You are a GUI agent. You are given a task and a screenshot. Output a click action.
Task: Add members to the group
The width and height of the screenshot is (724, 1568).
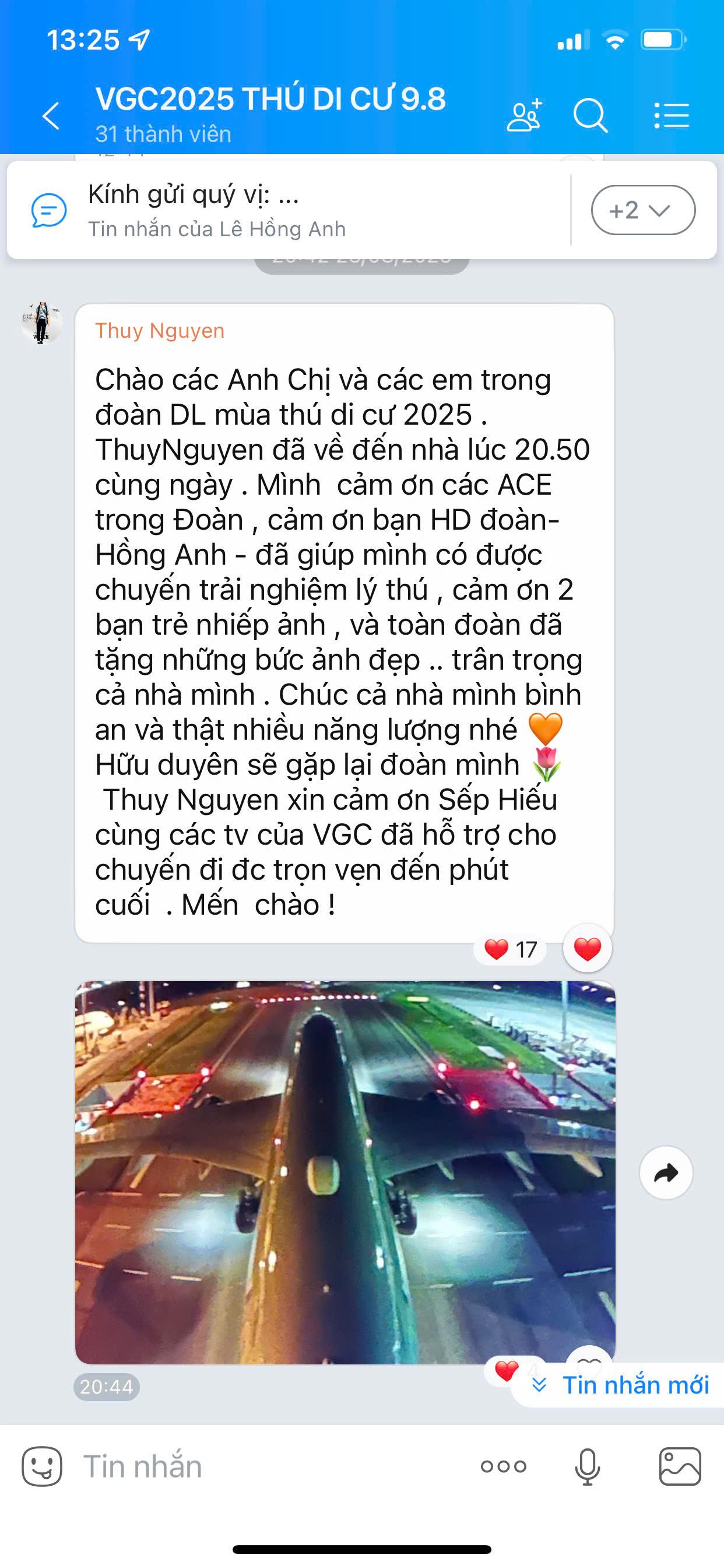pos(524,115)
